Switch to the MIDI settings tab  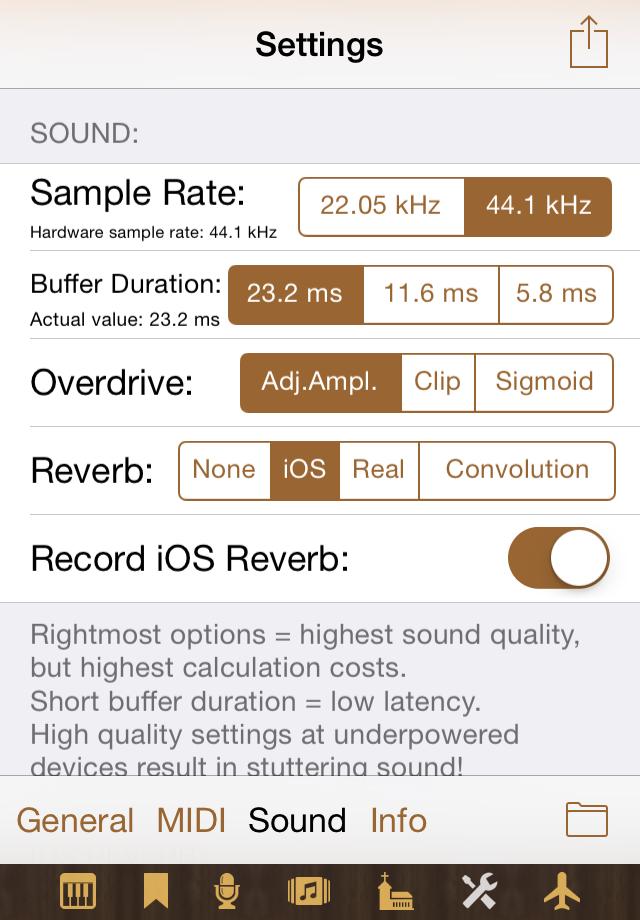tap(191, 820)
